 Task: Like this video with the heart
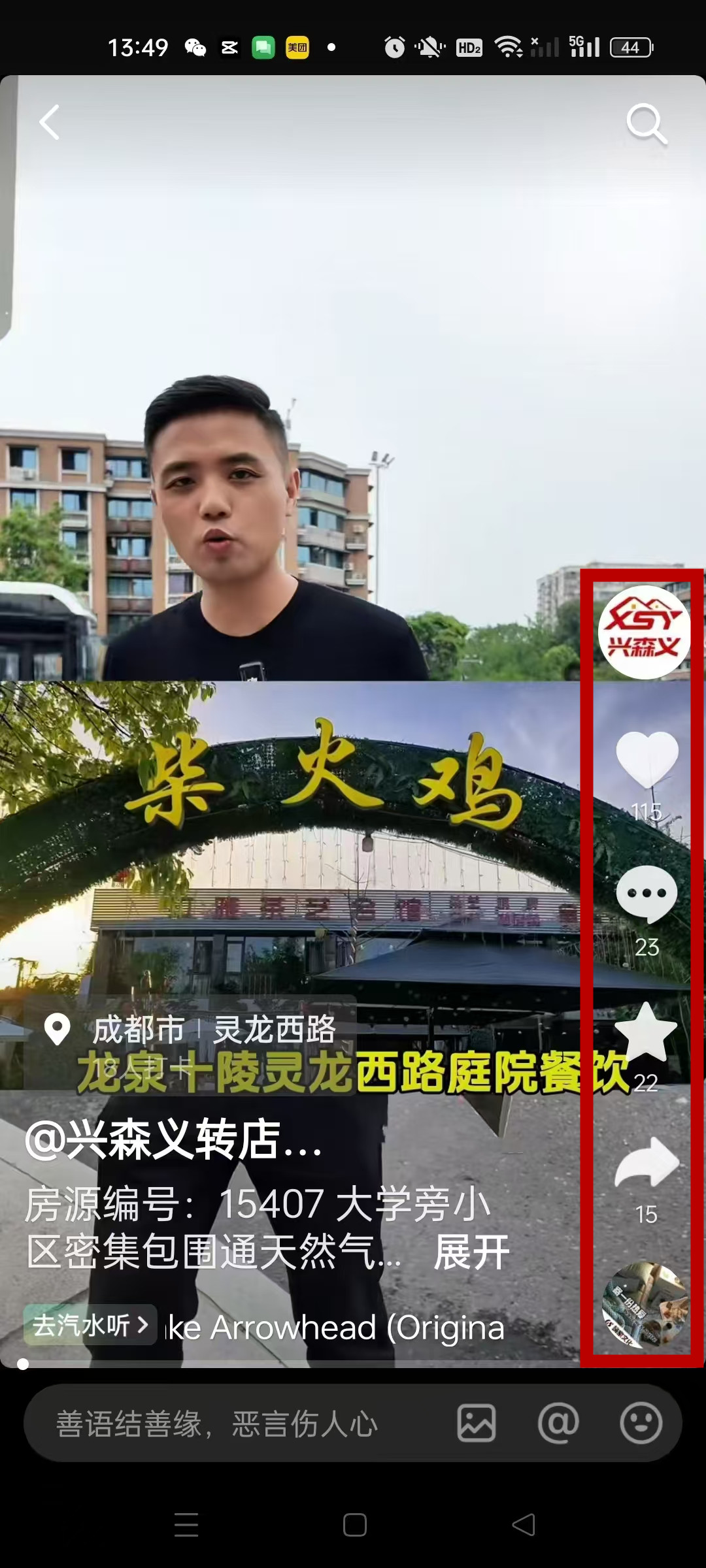tap(647, 759)
